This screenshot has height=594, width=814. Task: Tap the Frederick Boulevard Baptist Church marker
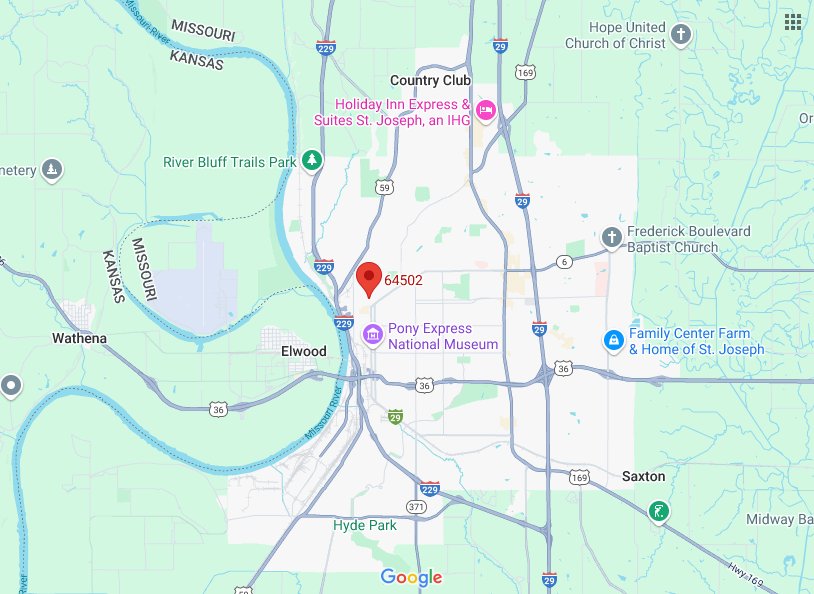(612, 238)
